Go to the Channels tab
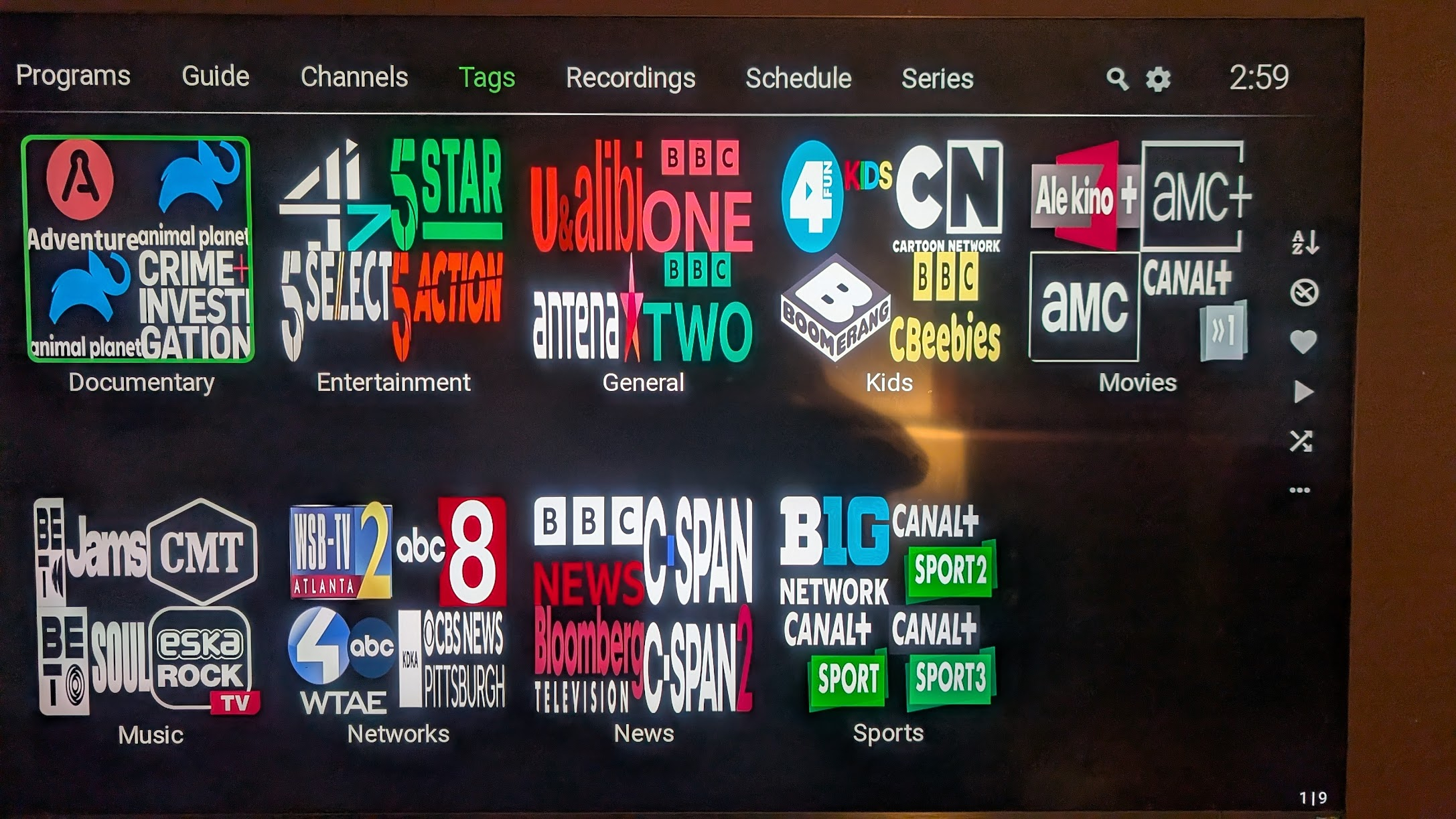Screen dimensions: 1456x819 [354, 78]
